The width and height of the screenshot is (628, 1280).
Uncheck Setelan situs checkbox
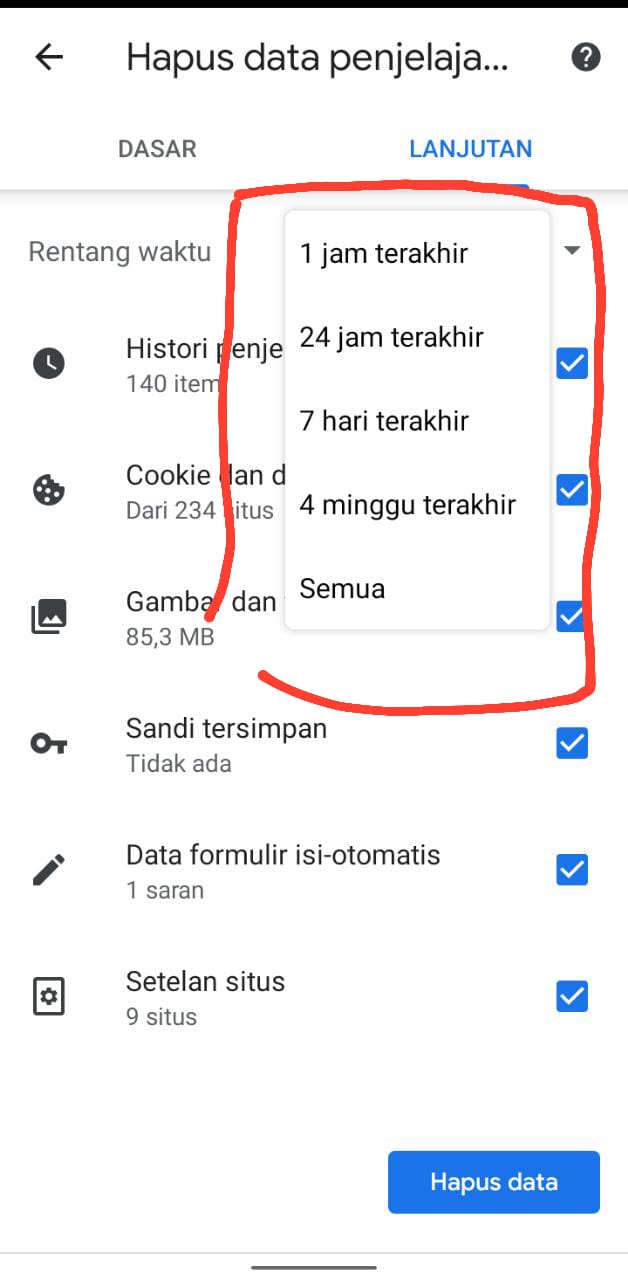tap(572, 997)
